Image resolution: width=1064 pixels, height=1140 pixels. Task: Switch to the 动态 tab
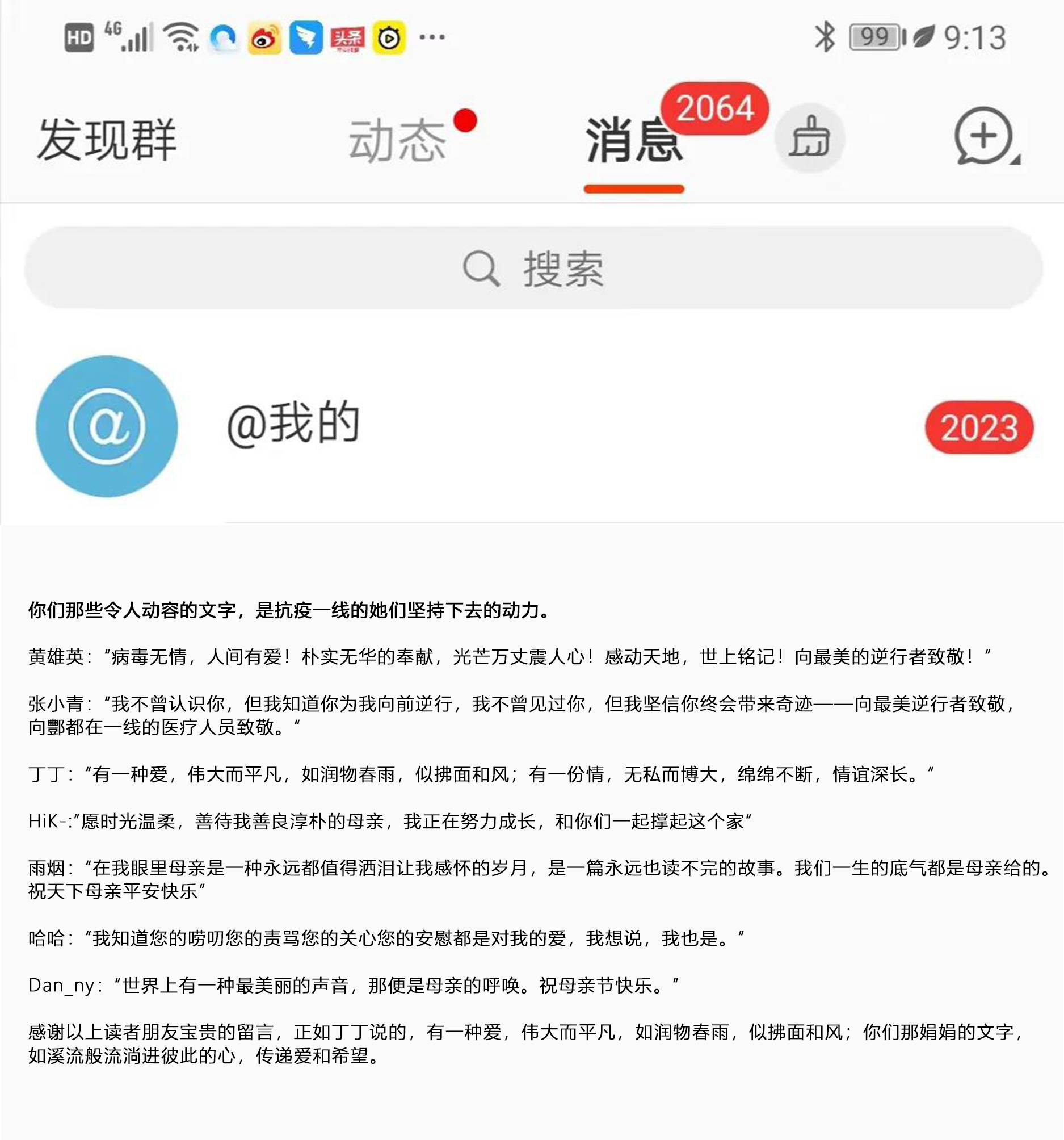point(398,140)
